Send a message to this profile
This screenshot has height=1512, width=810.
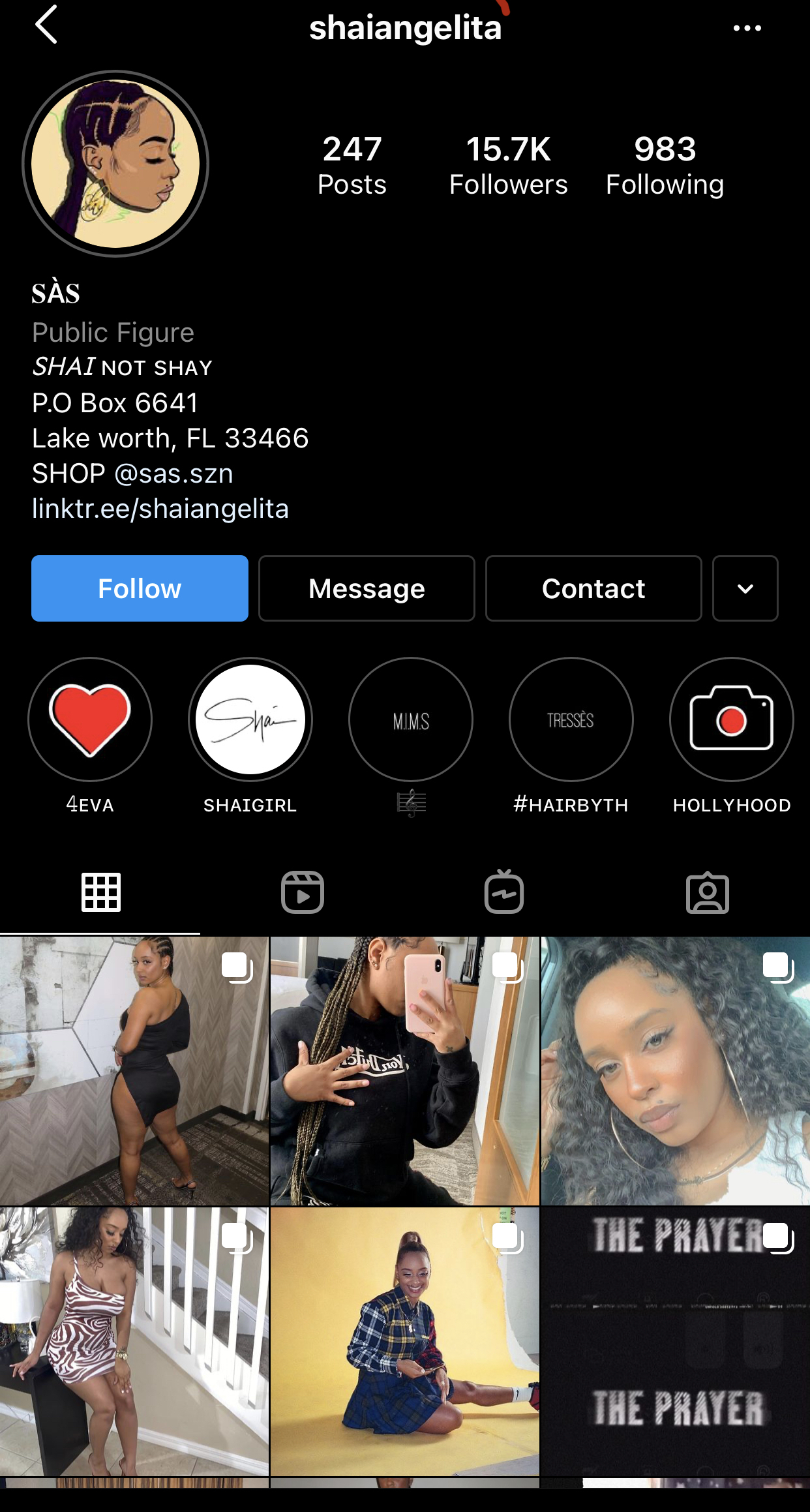[367, 588]
